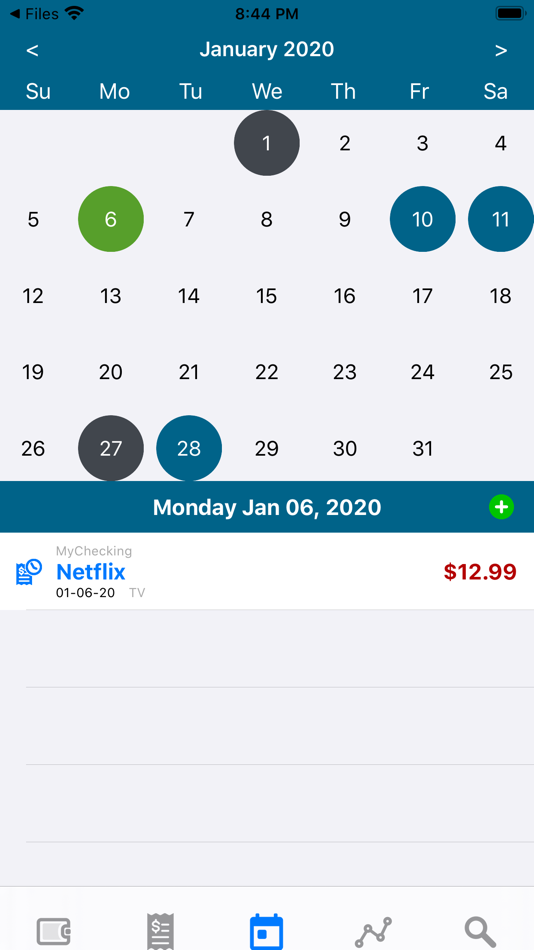Switch to the bills receipt tab
Screen dimensions: 534x950
pyautogui.click(x=161, y=931)
